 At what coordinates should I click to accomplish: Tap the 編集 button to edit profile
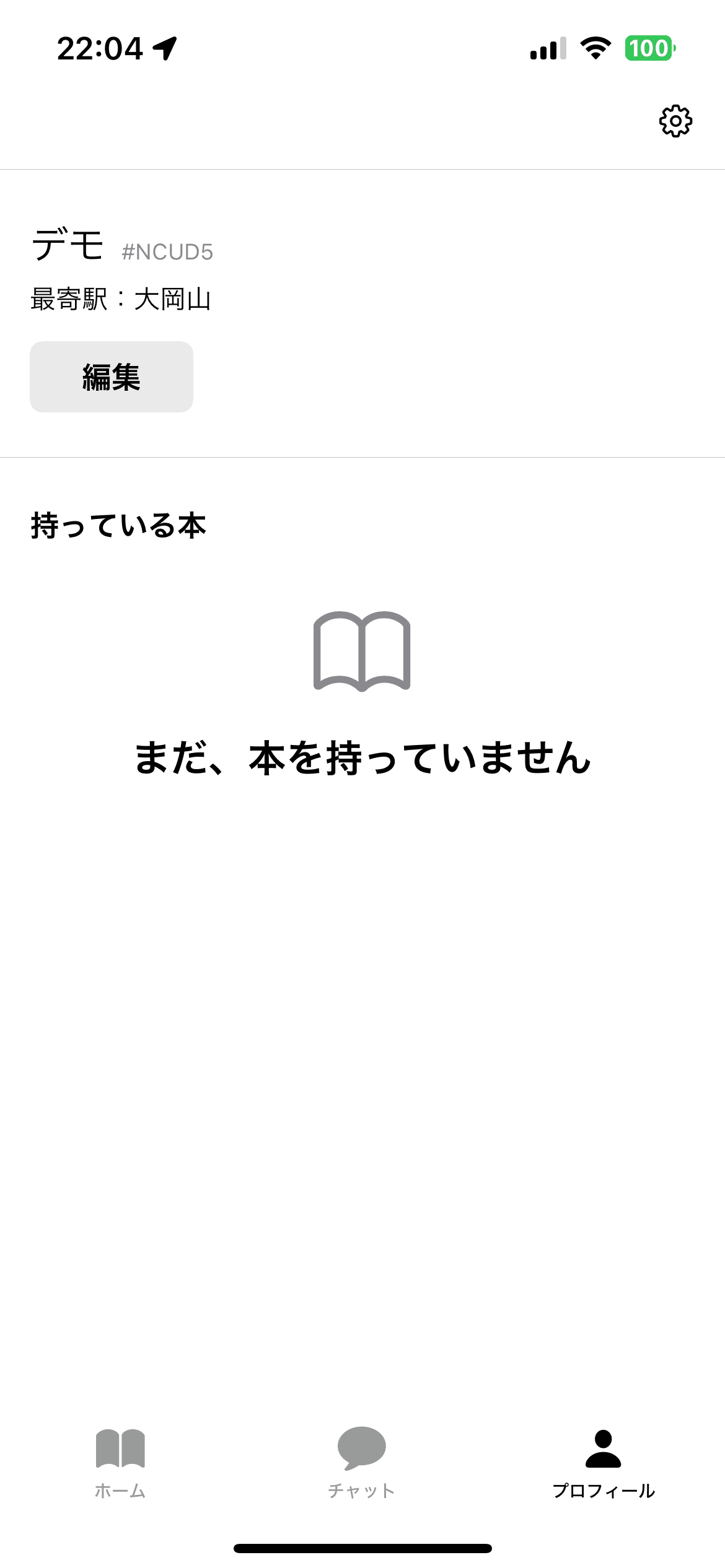point(112,377)
